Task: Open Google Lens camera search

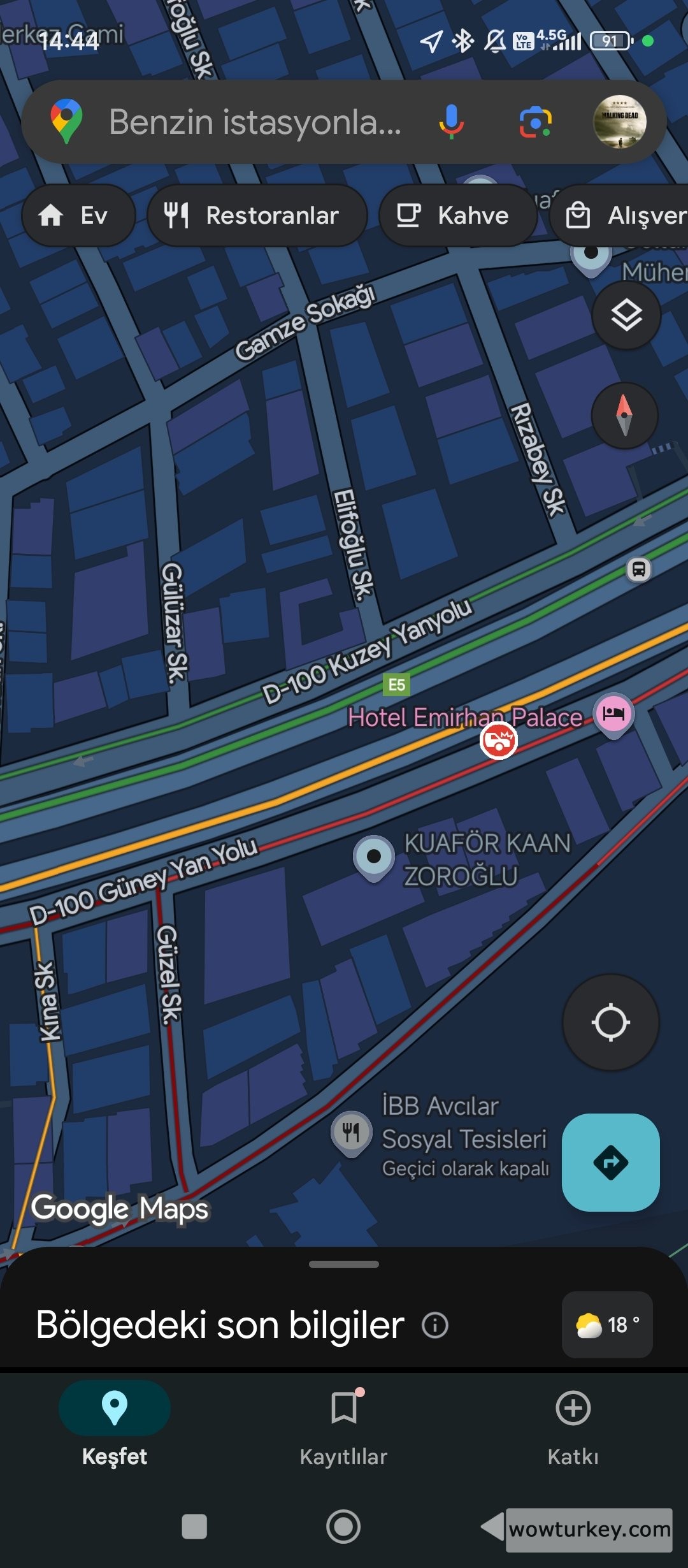Action: 535,122
